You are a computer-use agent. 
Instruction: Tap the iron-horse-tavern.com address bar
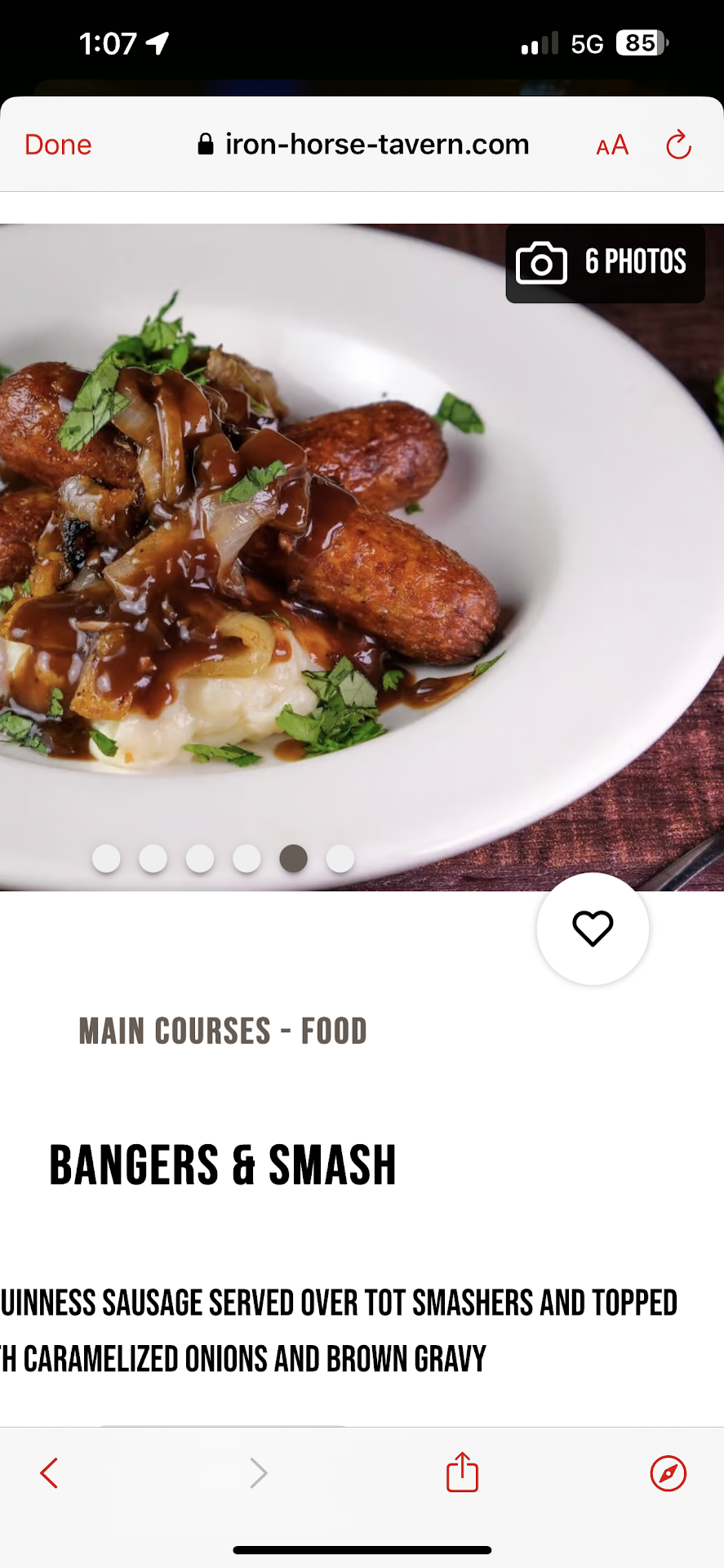pos(364,145)
